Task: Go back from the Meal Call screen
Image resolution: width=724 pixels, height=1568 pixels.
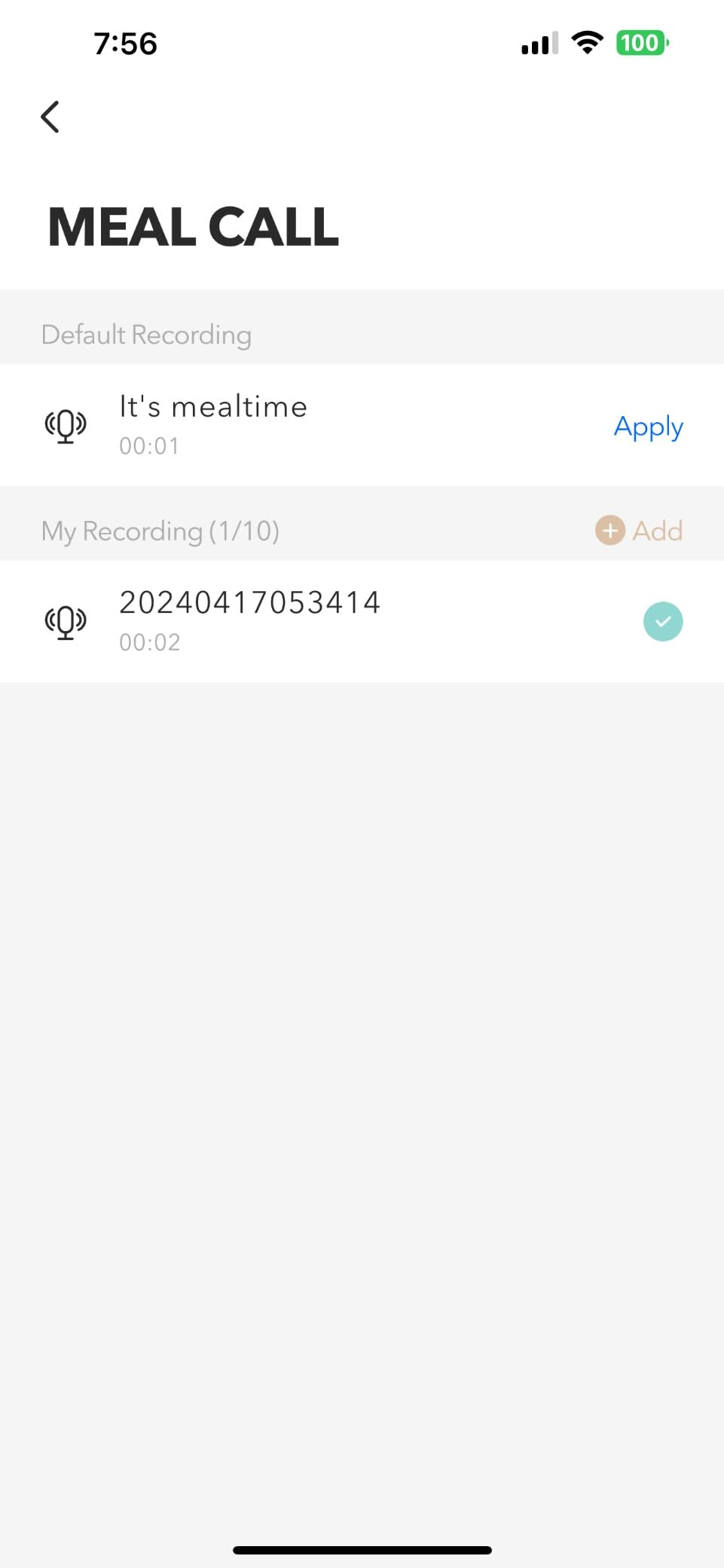Action: tap(50, 117)
